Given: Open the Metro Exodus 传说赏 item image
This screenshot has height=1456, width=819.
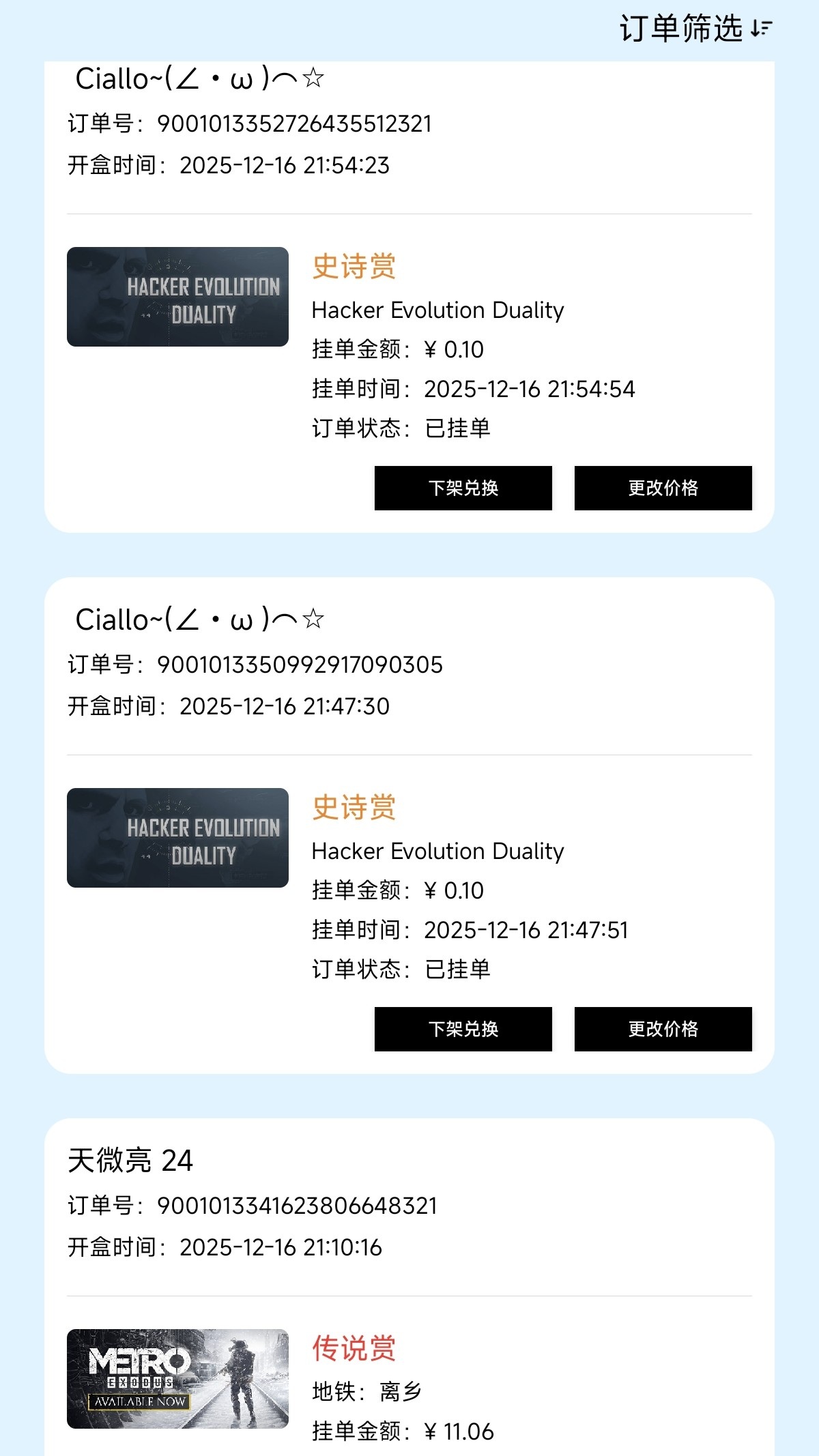Looking at the screenshot, I should [177, 1378].
